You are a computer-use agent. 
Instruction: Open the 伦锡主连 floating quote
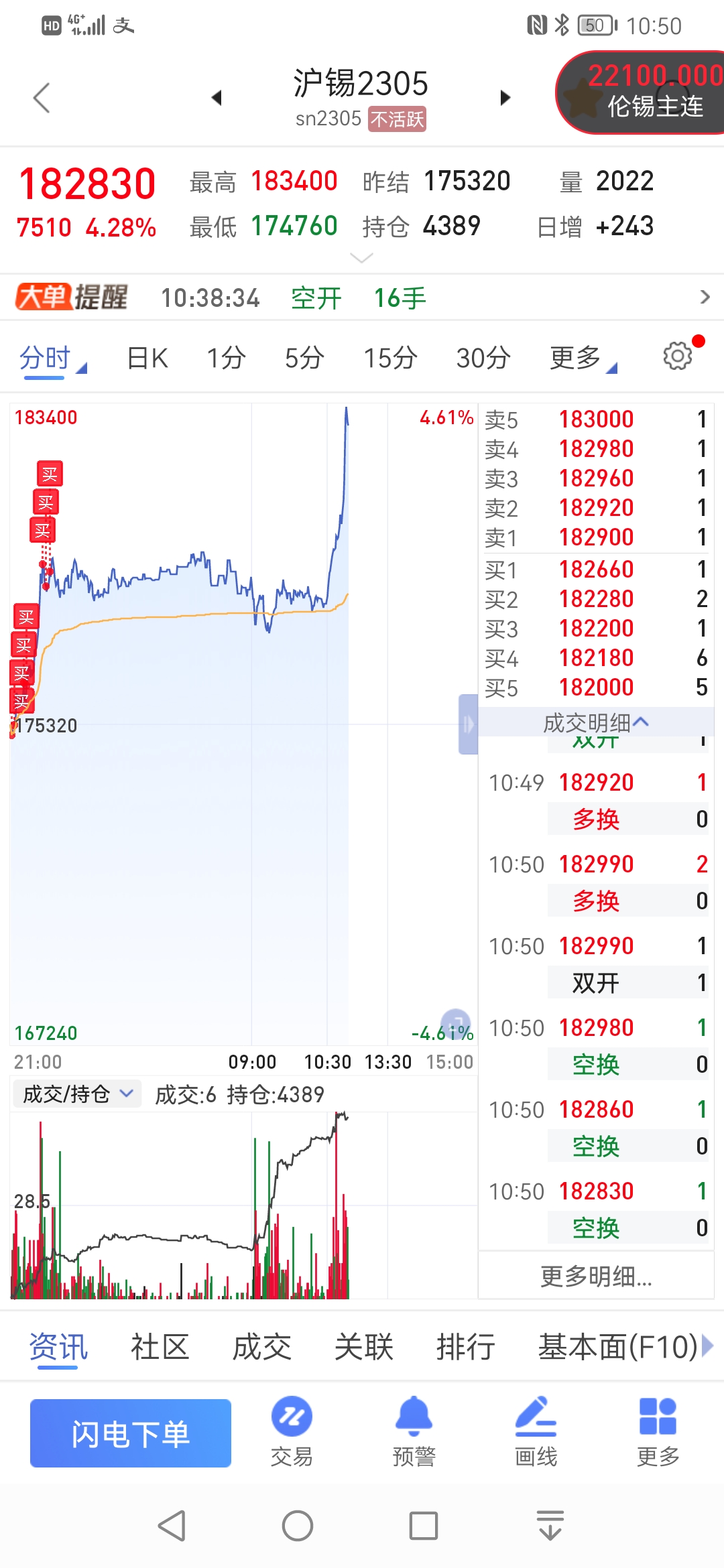pyautogui.click(x=640, y=92)
